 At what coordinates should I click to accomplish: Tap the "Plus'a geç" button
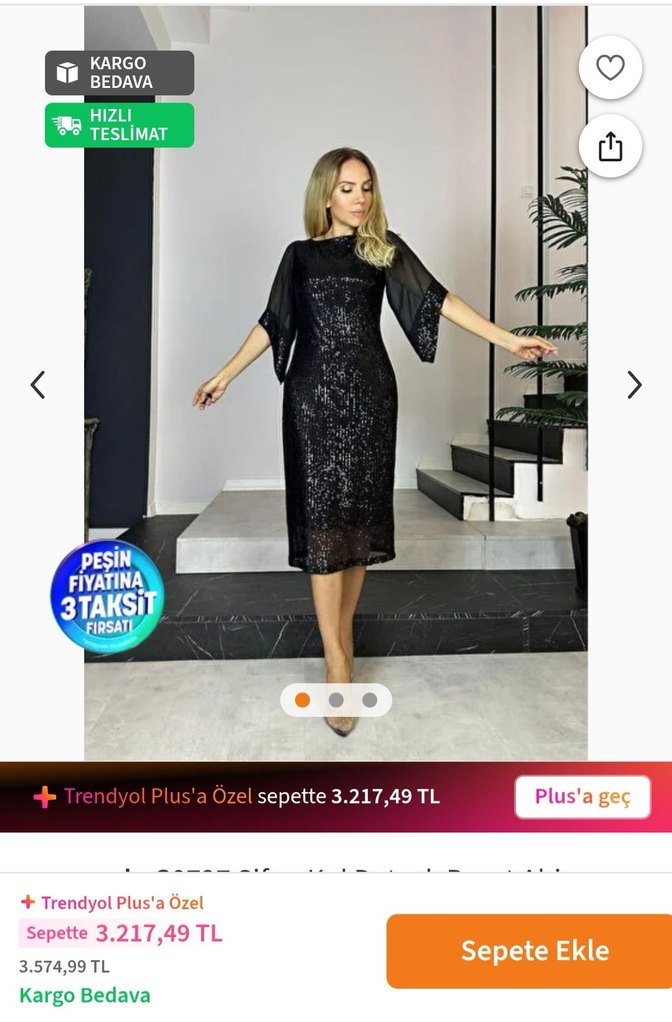(582, 797)
